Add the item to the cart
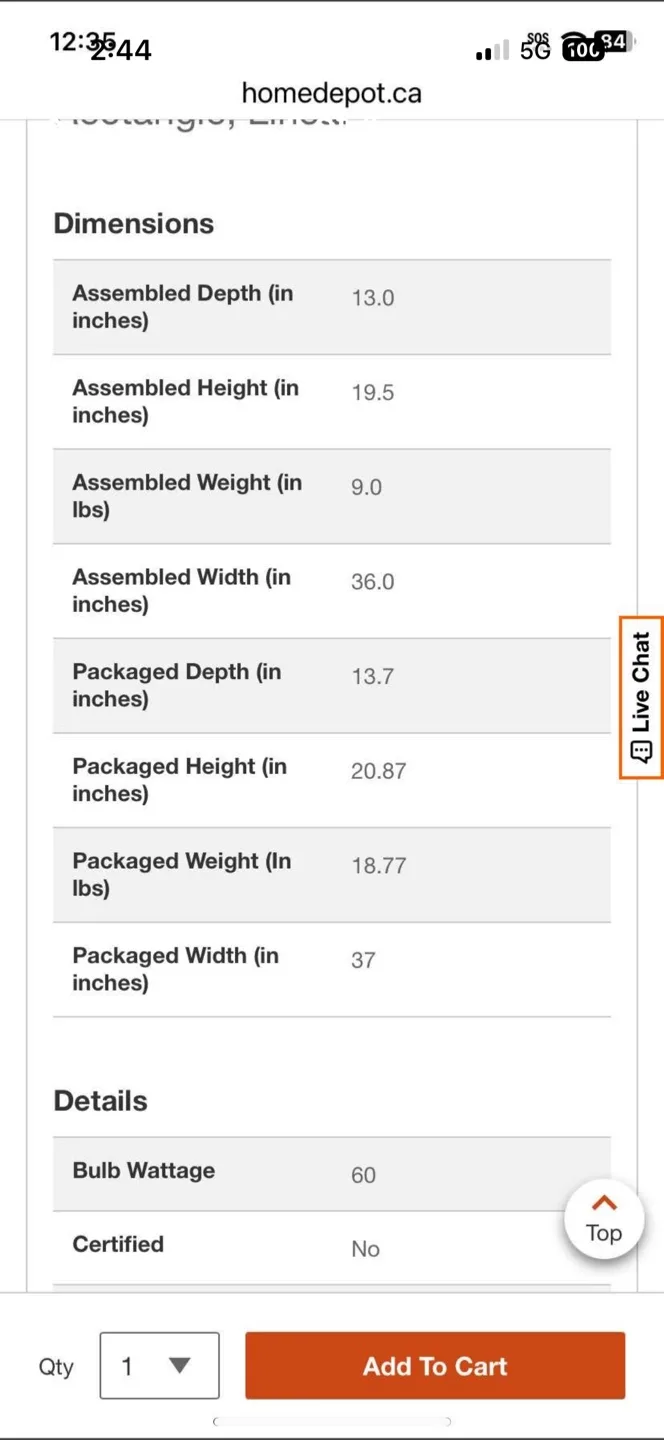The image size is (664, 1440). (x=435, y=1365)
